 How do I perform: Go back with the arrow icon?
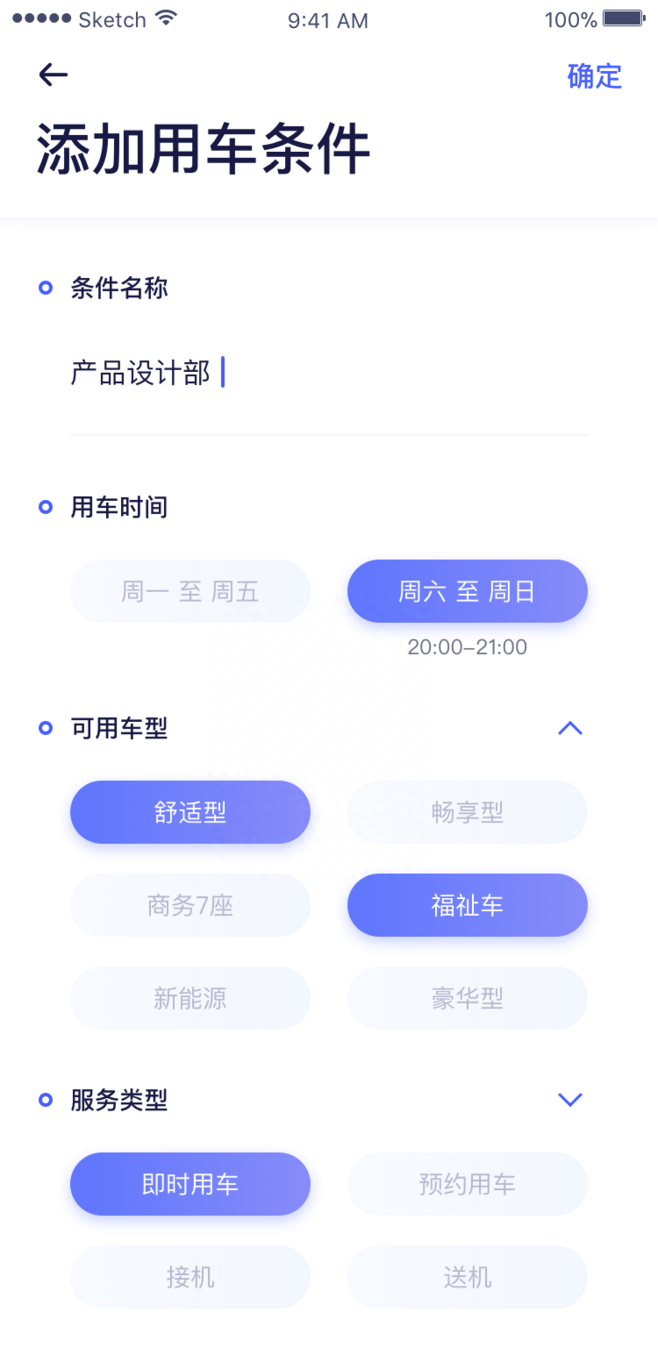(53, 74)
